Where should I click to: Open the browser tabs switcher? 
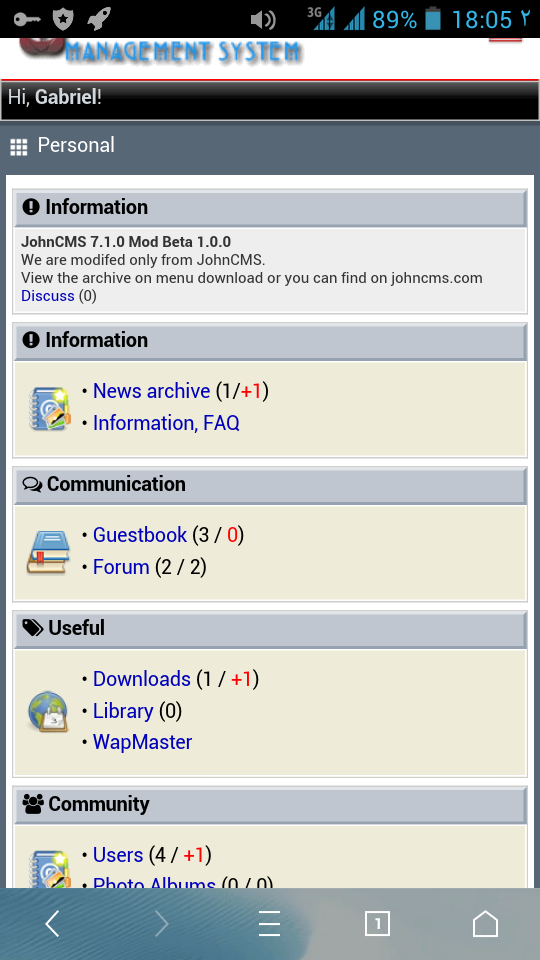(377, 923)
